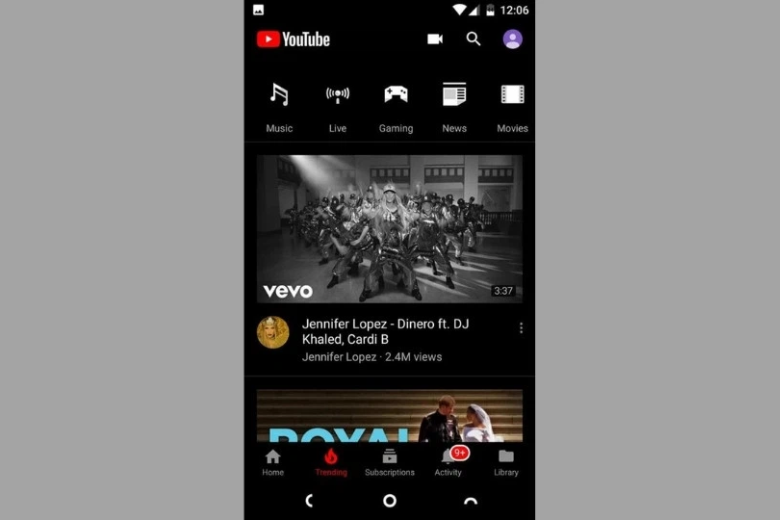The width and height of the screenshot is (780, 520).
Task: Browse the Music category
Action: [x=279, y=106]
